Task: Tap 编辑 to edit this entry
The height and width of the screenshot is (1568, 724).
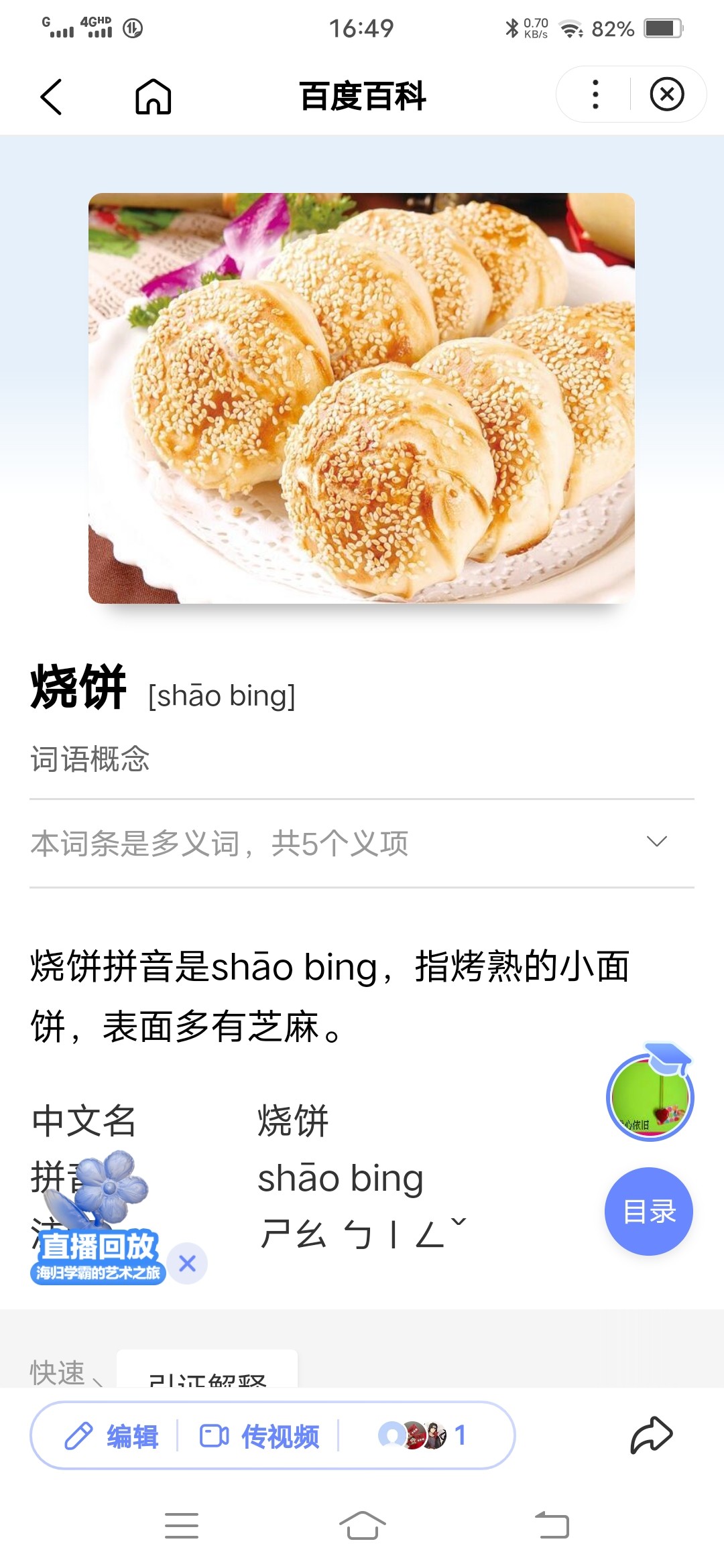Action: click(112, 1436)
